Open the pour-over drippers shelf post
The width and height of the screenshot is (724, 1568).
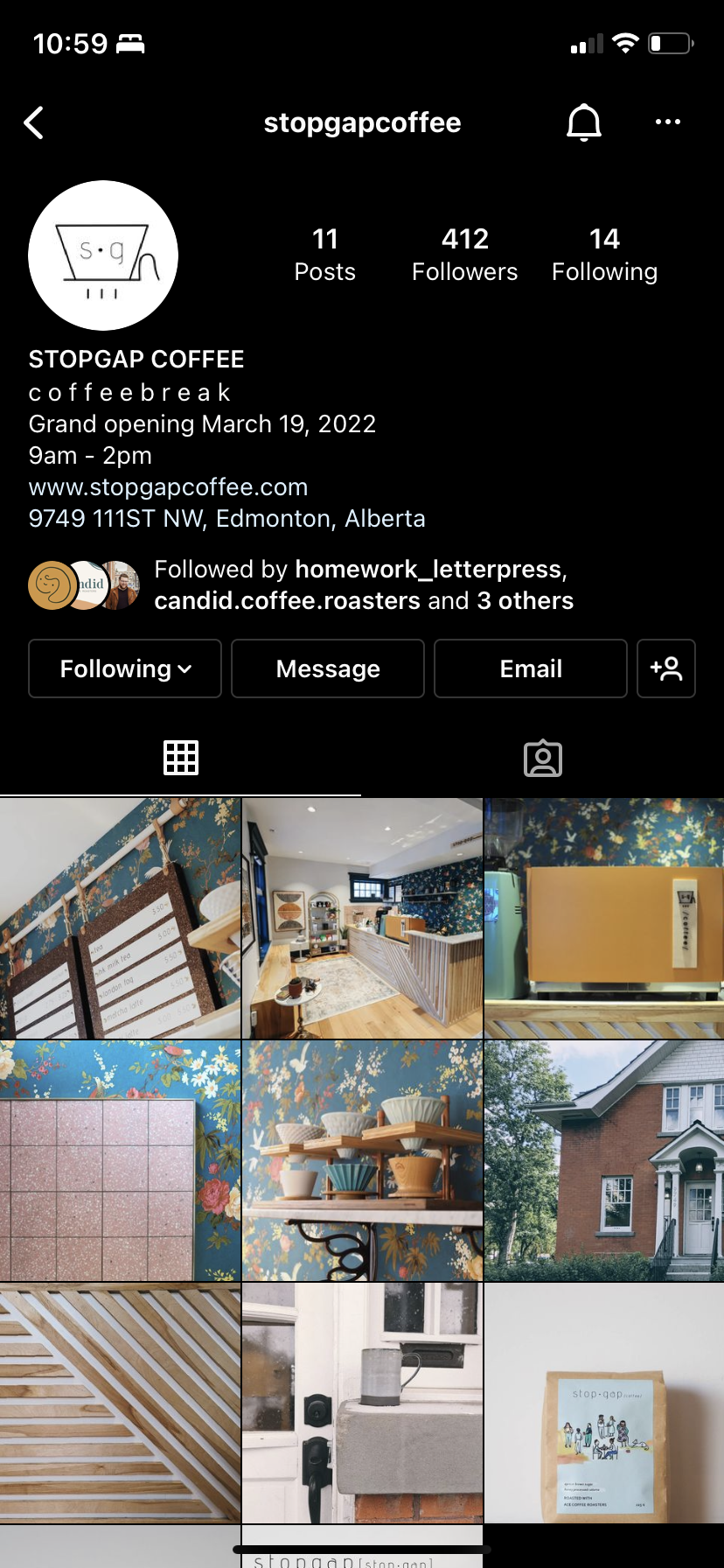[362, 1160]
